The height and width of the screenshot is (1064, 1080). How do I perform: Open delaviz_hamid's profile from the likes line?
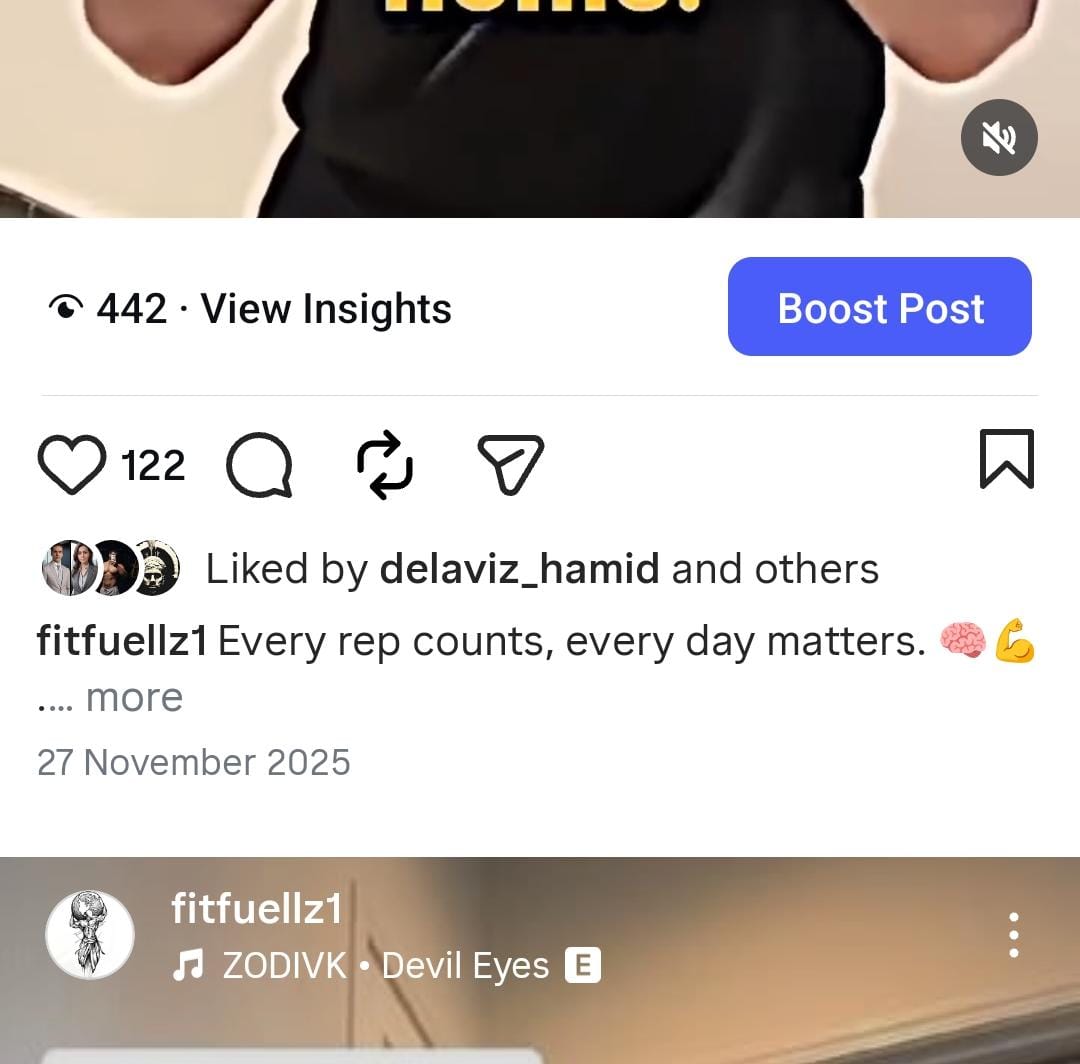519,569
